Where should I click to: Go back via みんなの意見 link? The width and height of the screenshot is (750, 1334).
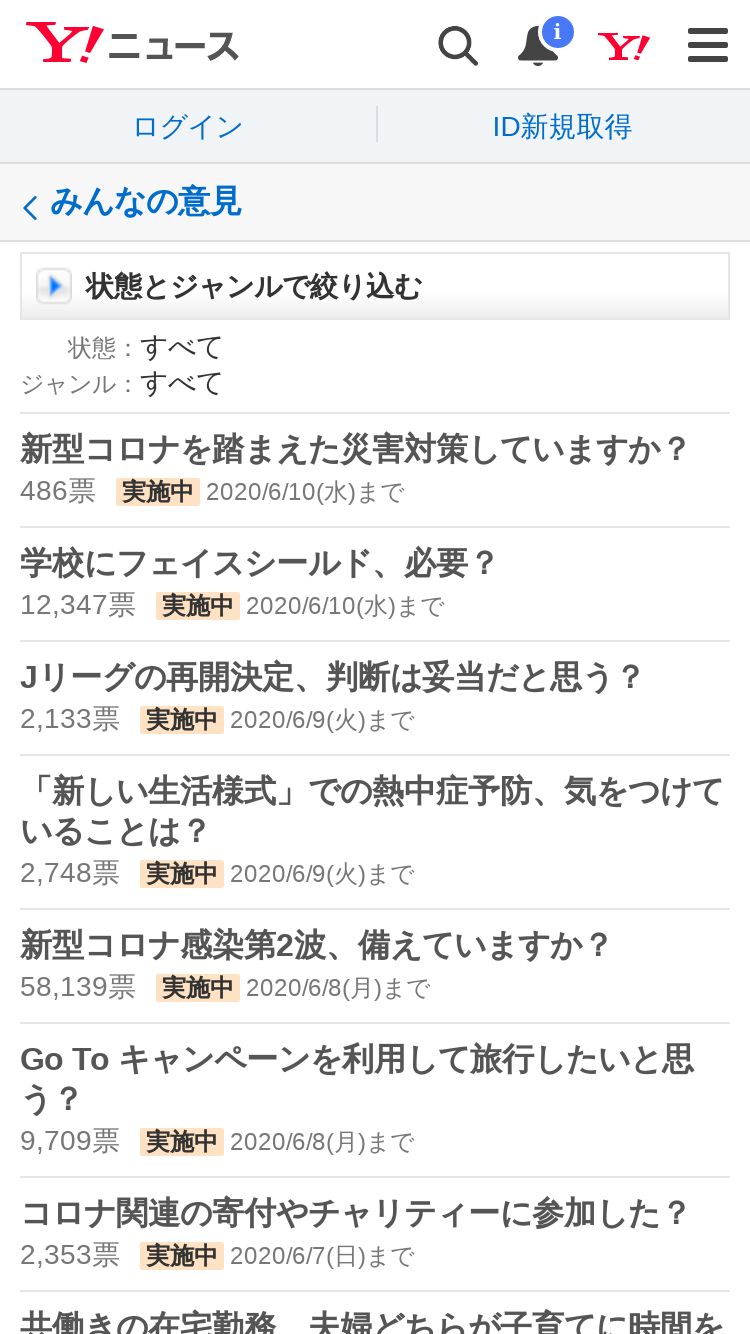point(131,202)
